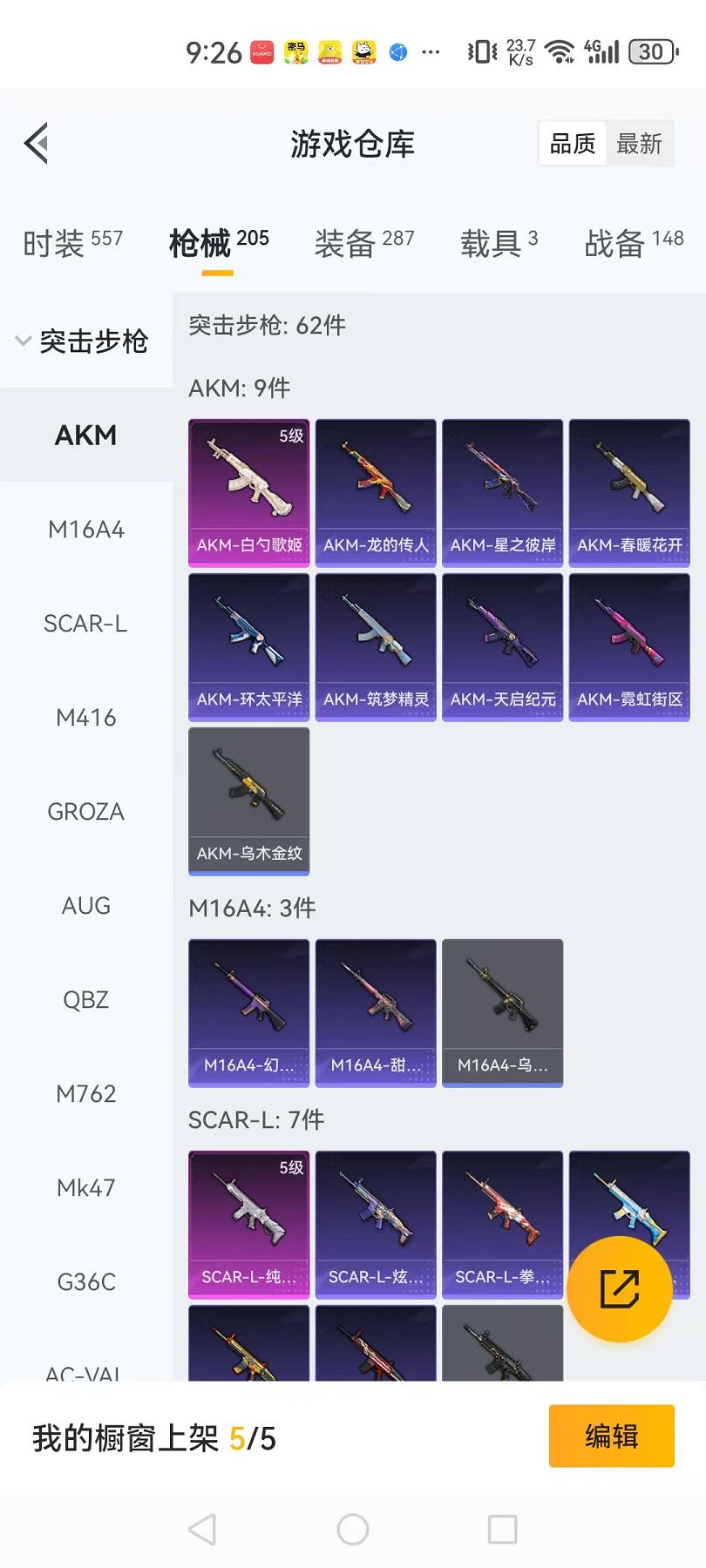Tap the system home button
The image size is (706, 1568).
tap(352, 1529)
